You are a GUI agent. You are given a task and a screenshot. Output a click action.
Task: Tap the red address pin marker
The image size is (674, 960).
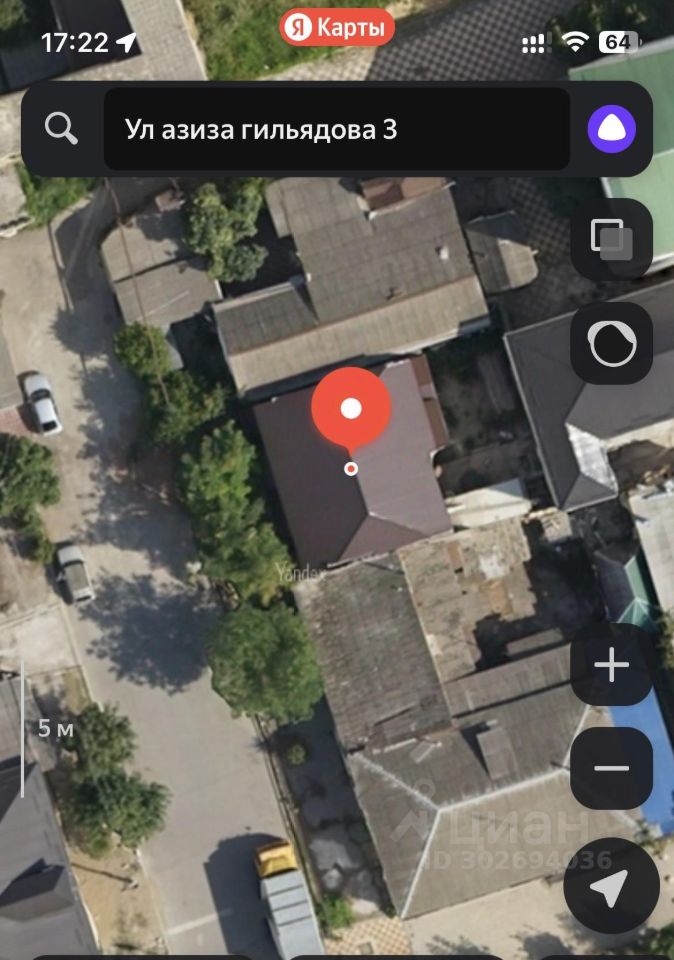tap(350, 410)
